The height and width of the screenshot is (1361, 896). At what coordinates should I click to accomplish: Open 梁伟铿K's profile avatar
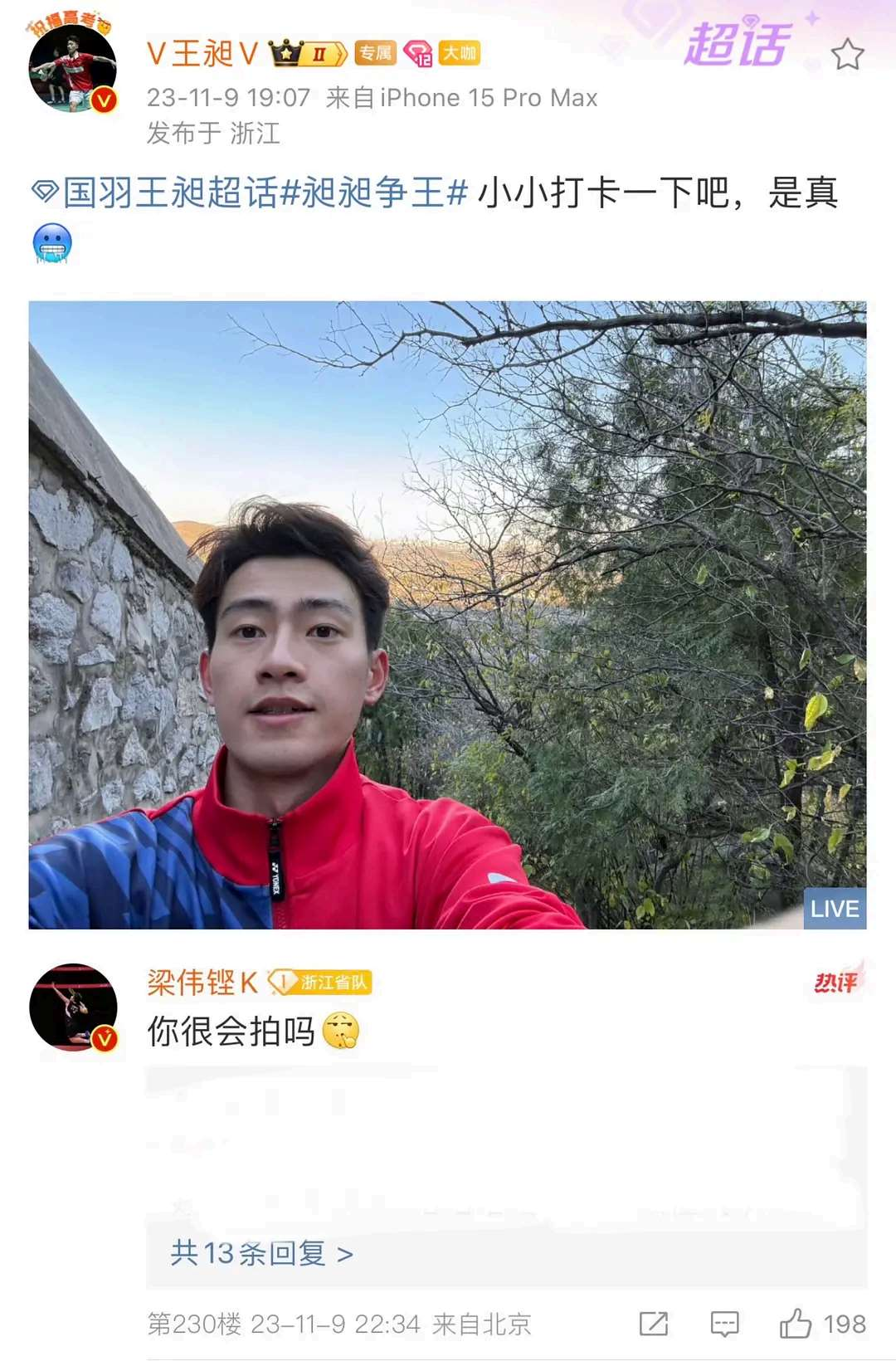coord(73,1007)
